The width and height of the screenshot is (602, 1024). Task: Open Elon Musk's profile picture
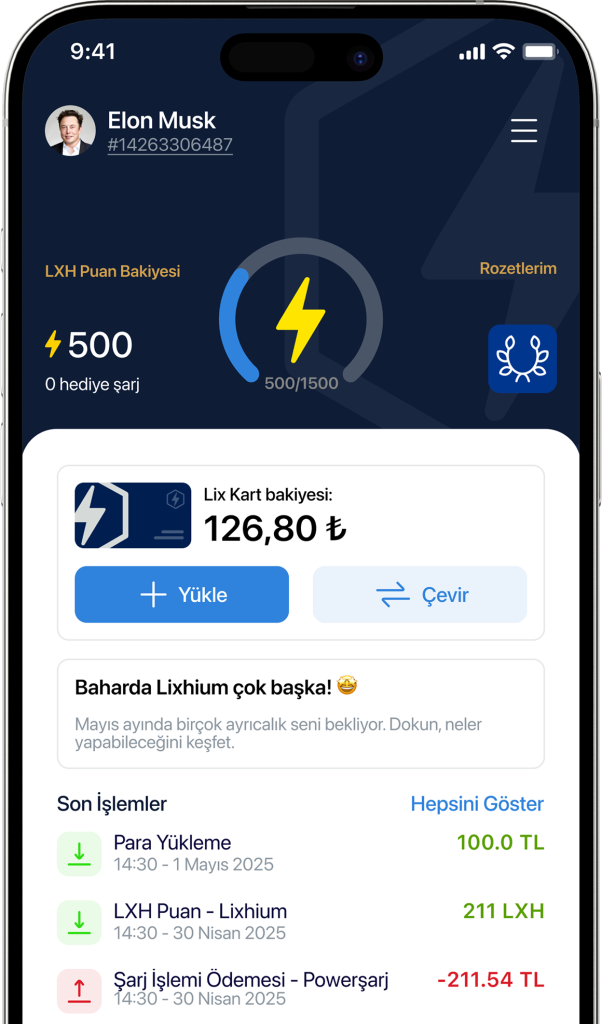coord(71,131)
